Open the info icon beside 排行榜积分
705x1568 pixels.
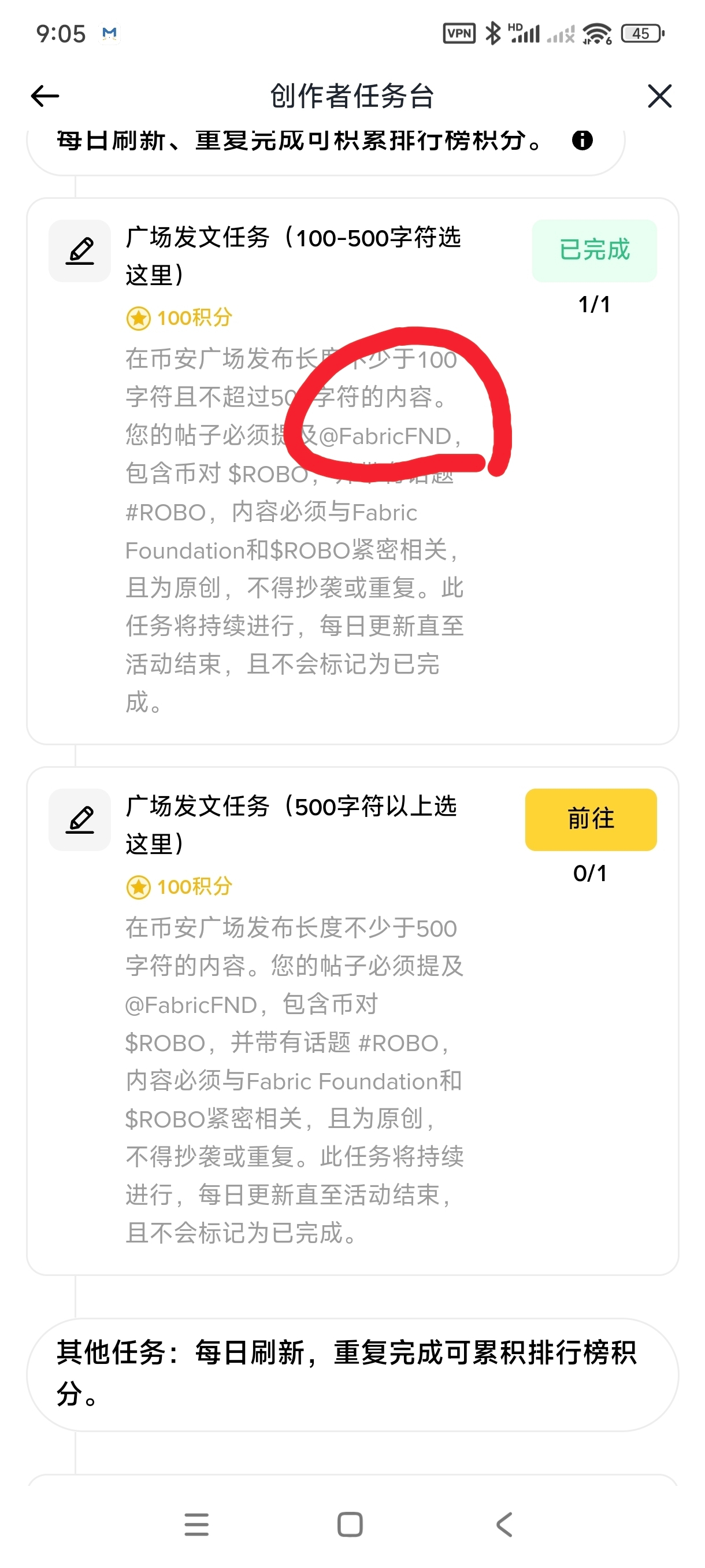(x=582, y=140)
